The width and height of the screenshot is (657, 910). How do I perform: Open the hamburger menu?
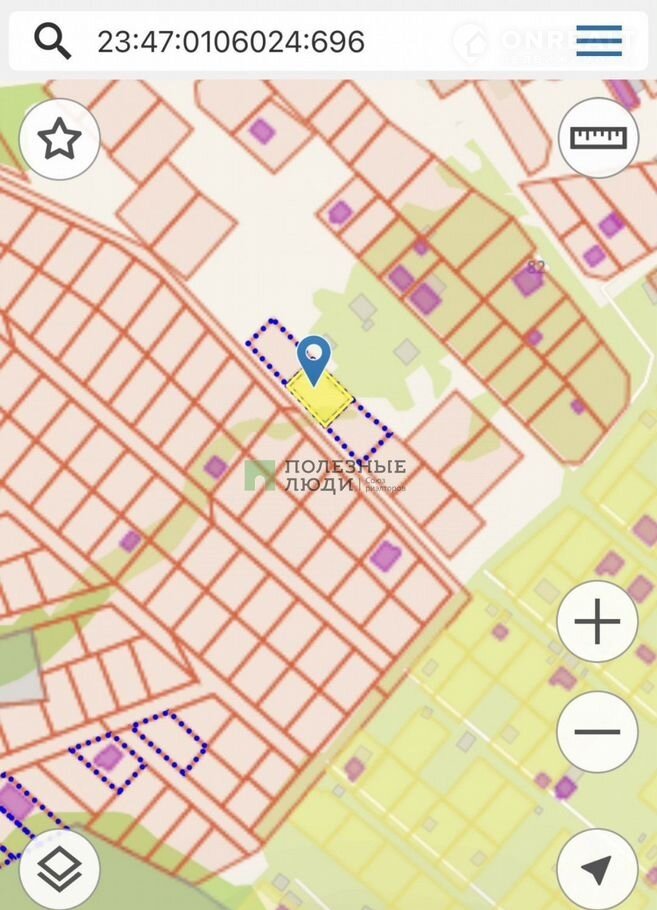[x=599, y=41]
